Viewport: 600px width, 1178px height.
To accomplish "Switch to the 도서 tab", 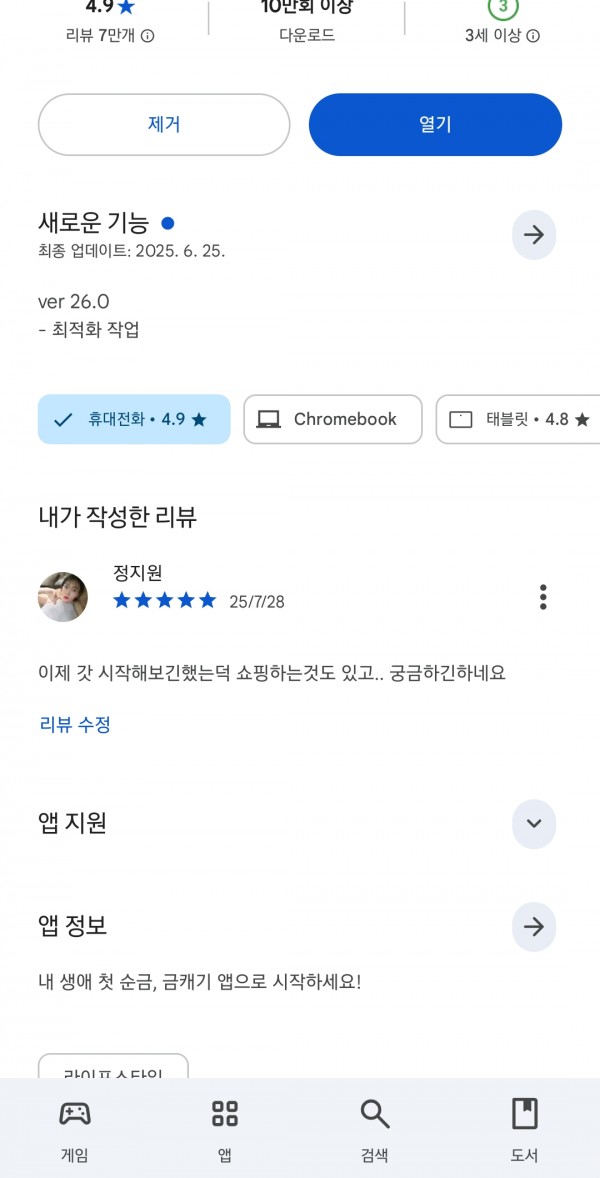I will [x=525, y=1129].
